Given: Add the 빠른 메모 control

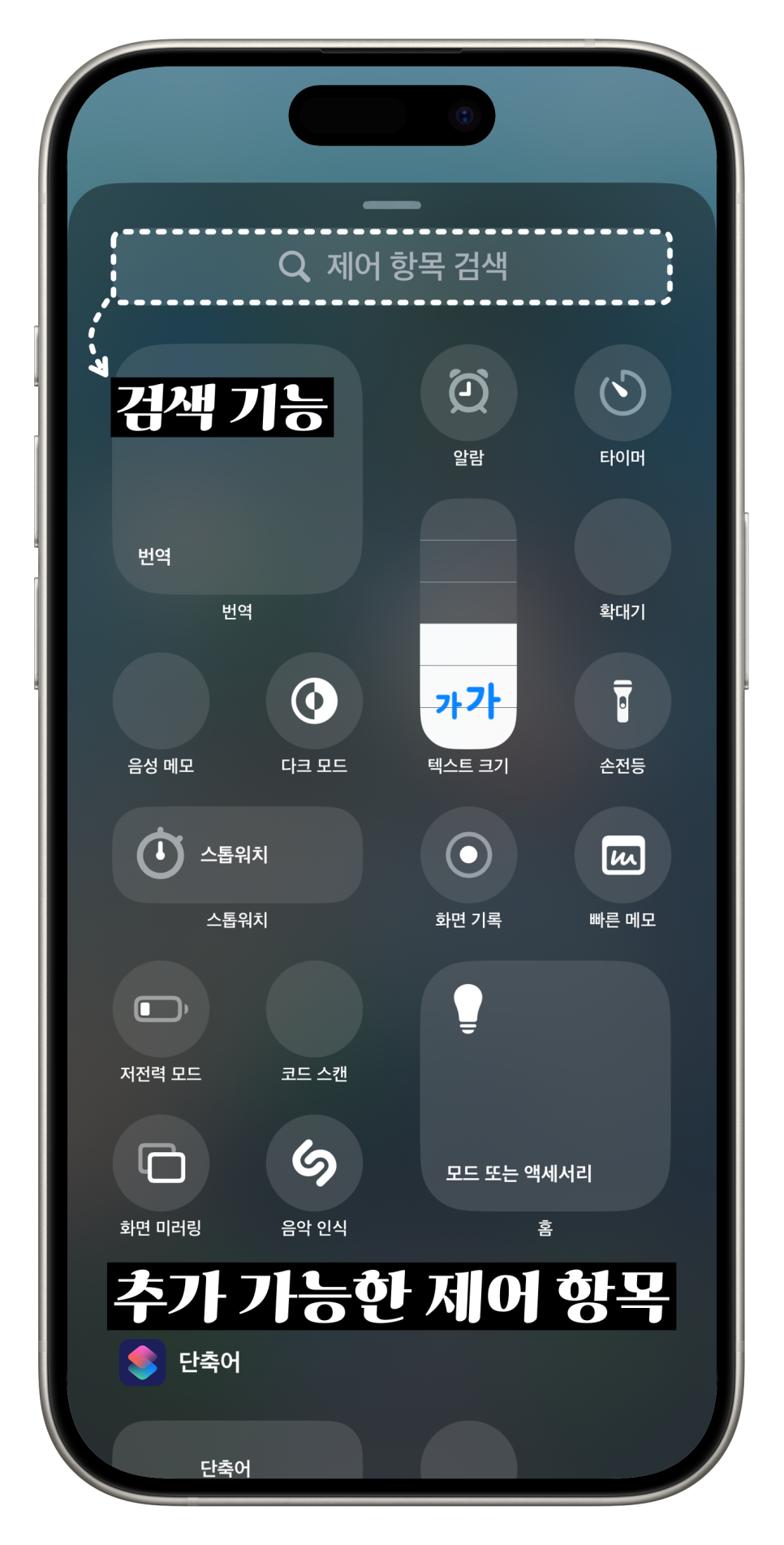Looking at the screenshot, I should click(x=622, y=855).
